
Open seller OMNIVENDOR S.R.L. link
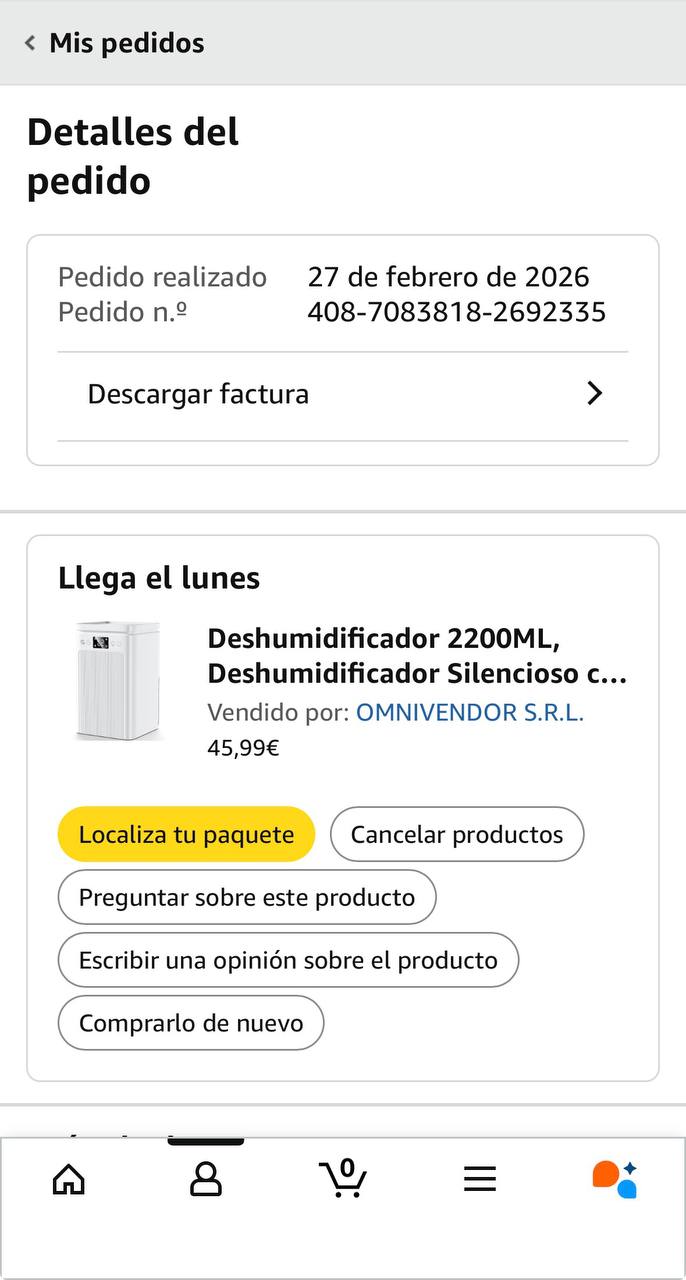[x=469, y=713]
